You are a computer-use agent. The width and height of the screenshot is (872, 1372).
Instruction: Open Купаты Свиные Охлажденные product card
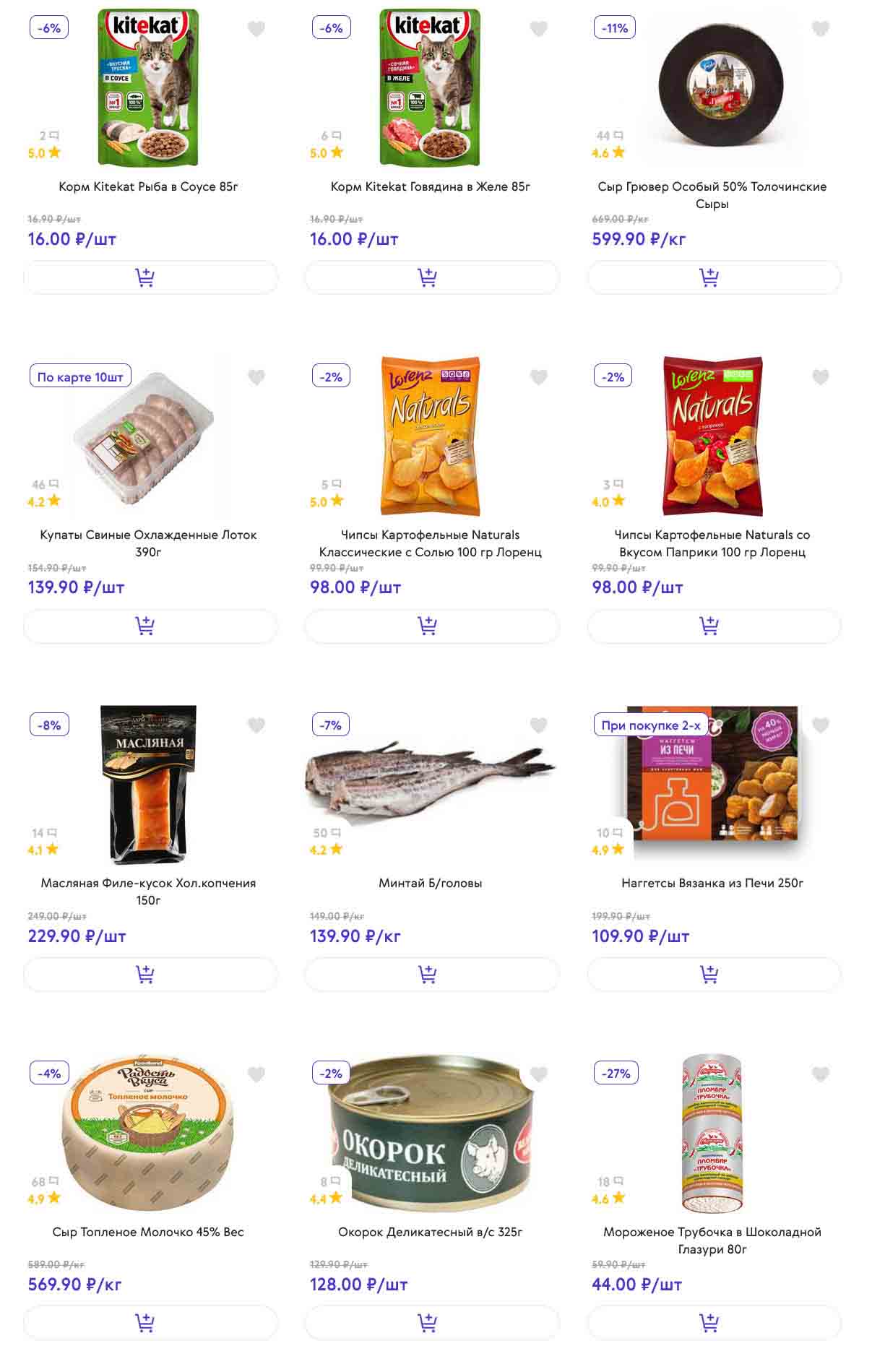[x=148, y=543]
